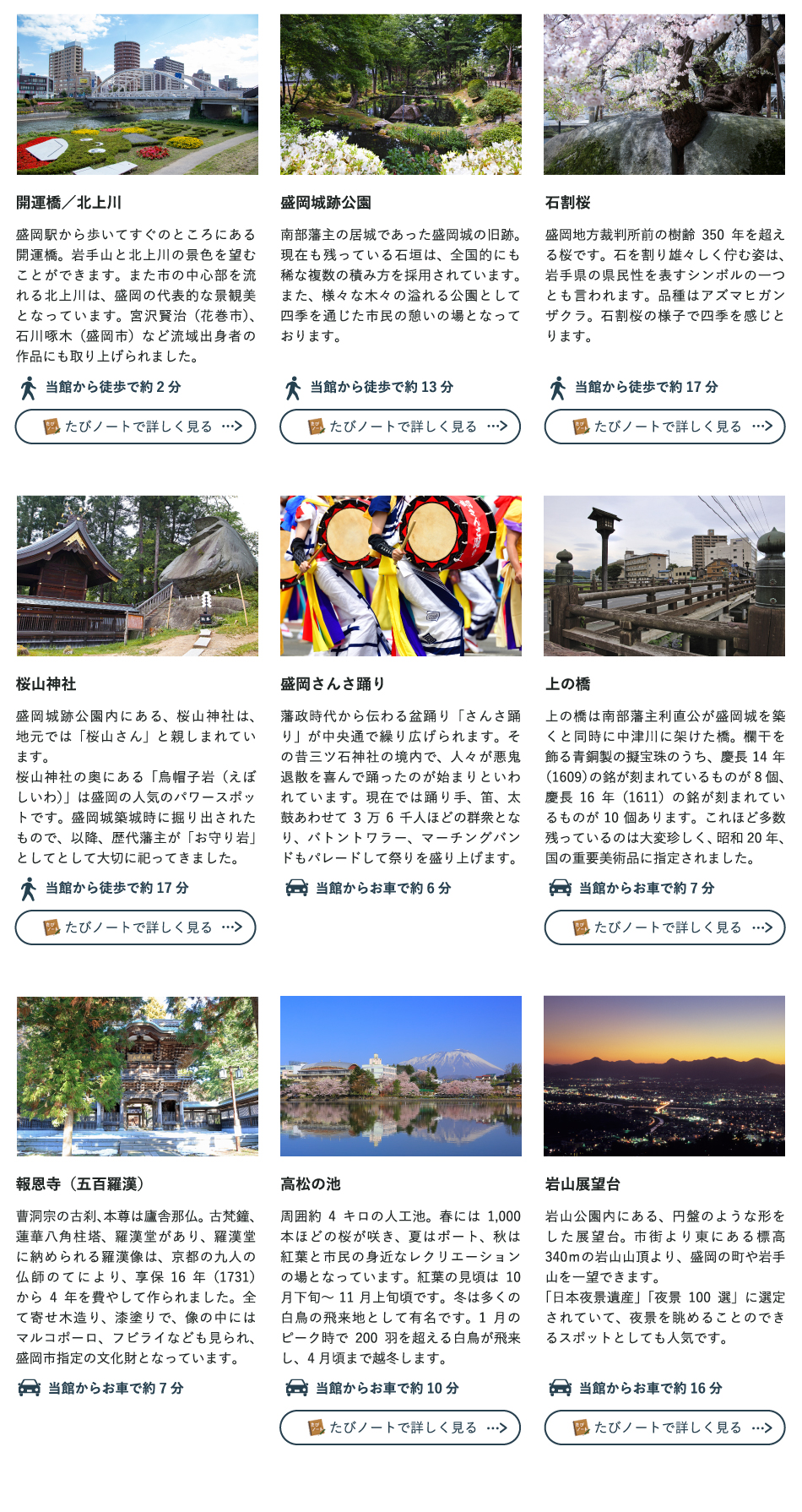View 高松の池 details on たびノート

point(400,1428)
